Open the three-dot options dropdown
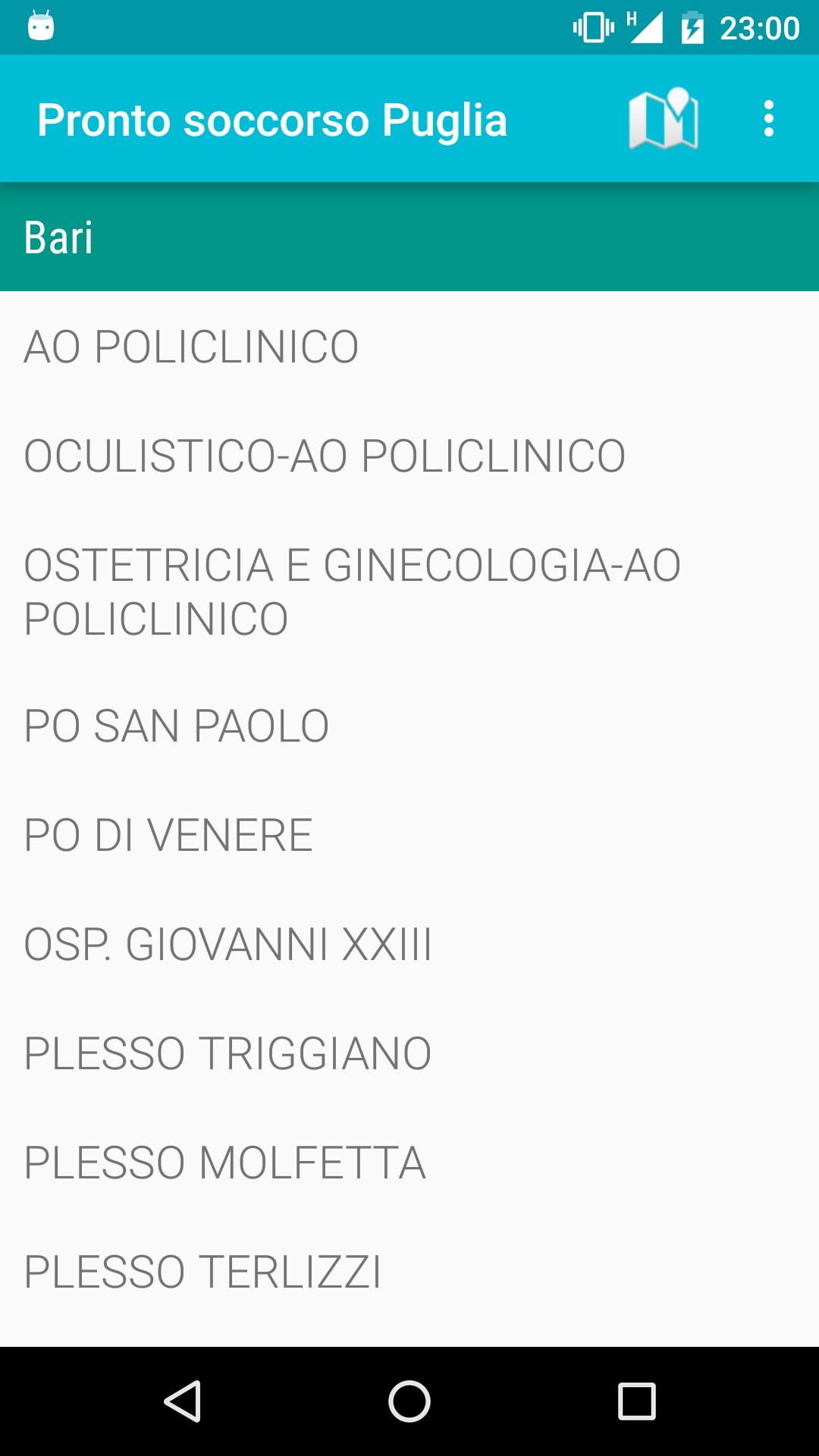The height and width of the screenshot is (1456, 819). tap(768, 119)
